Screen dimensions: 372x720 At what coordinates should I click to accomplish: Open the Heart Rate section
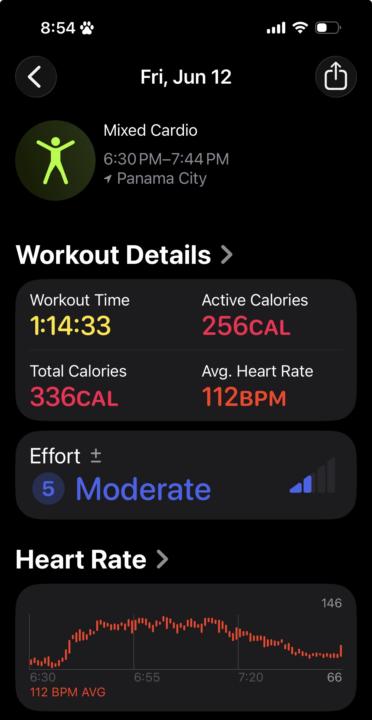click(x=92, y=559)
